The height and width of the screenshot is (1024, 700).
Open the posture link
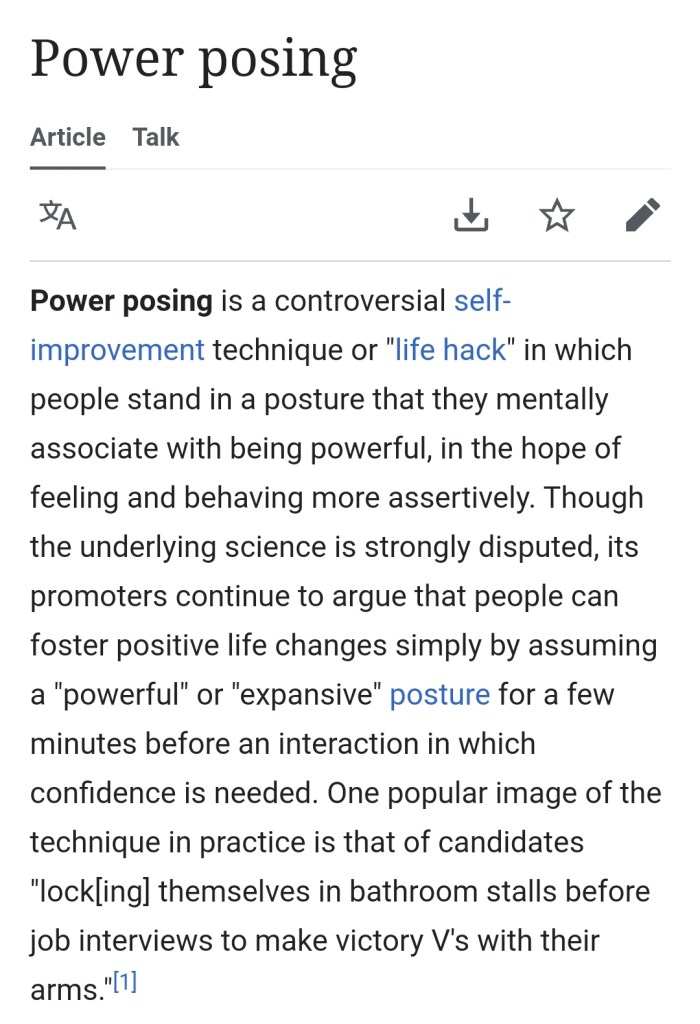click(439, 694)
